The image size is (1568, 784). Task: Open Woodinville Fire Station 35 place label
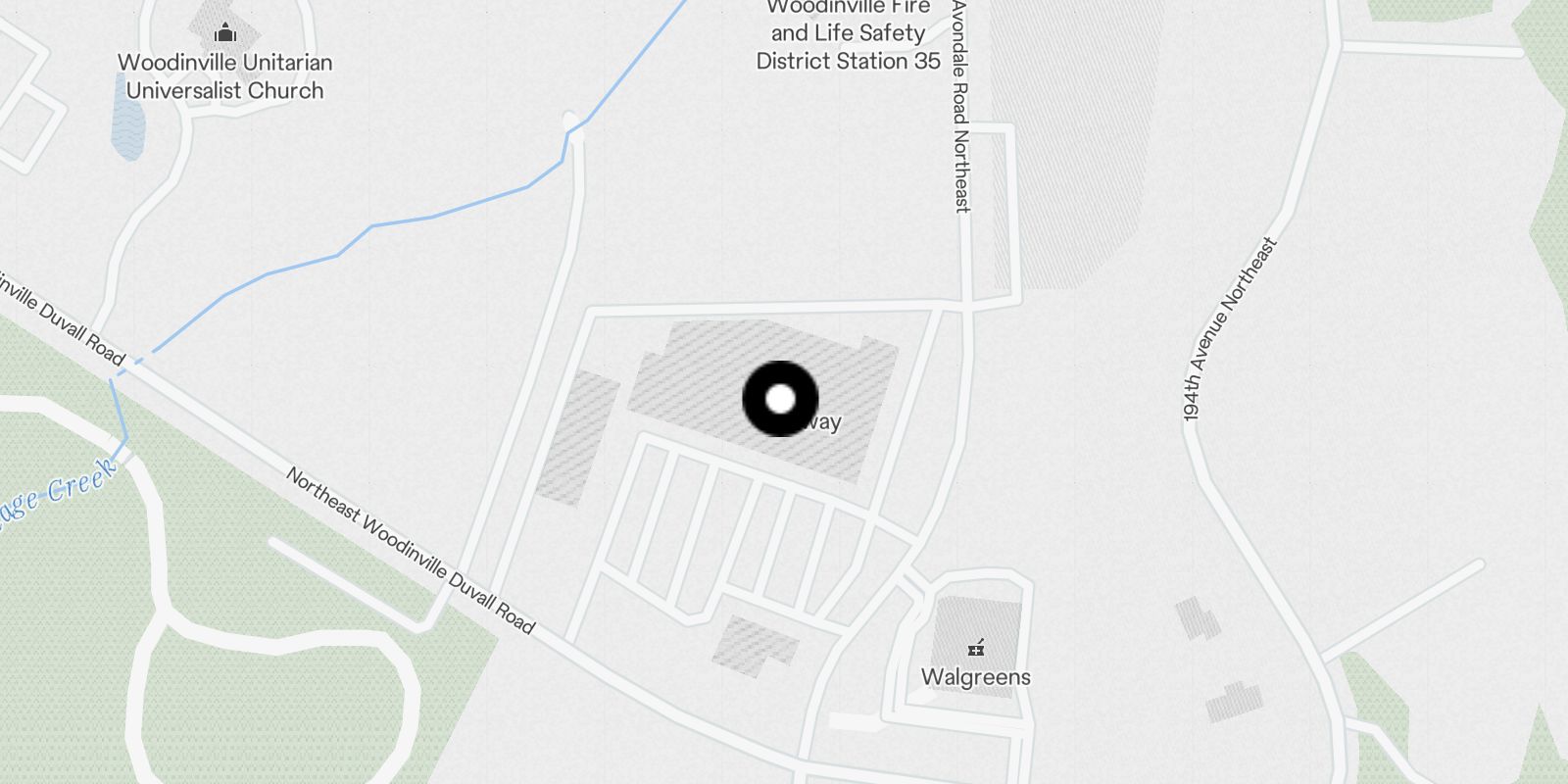coord(848,34)
